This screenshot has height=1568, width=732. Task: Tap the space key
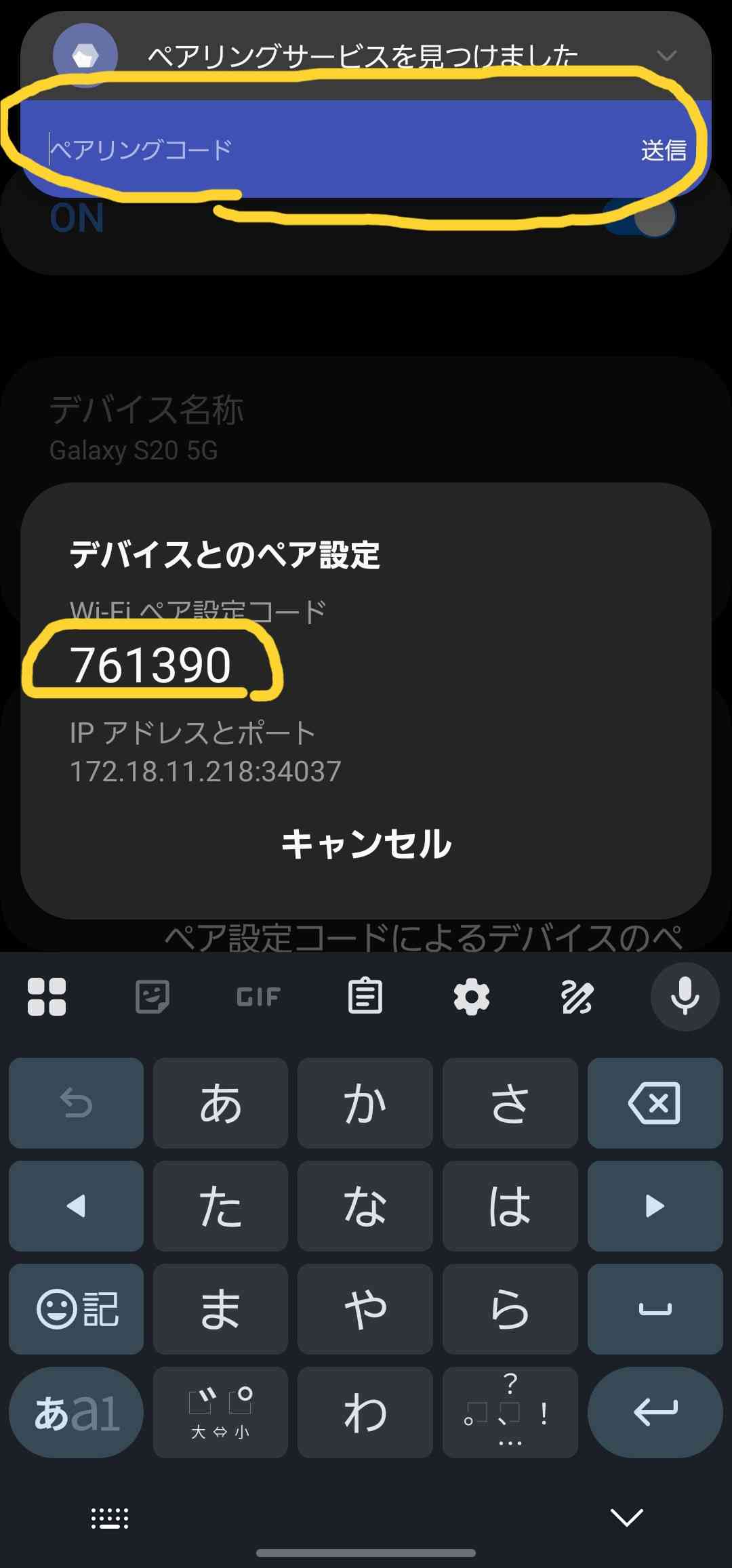655,1309
